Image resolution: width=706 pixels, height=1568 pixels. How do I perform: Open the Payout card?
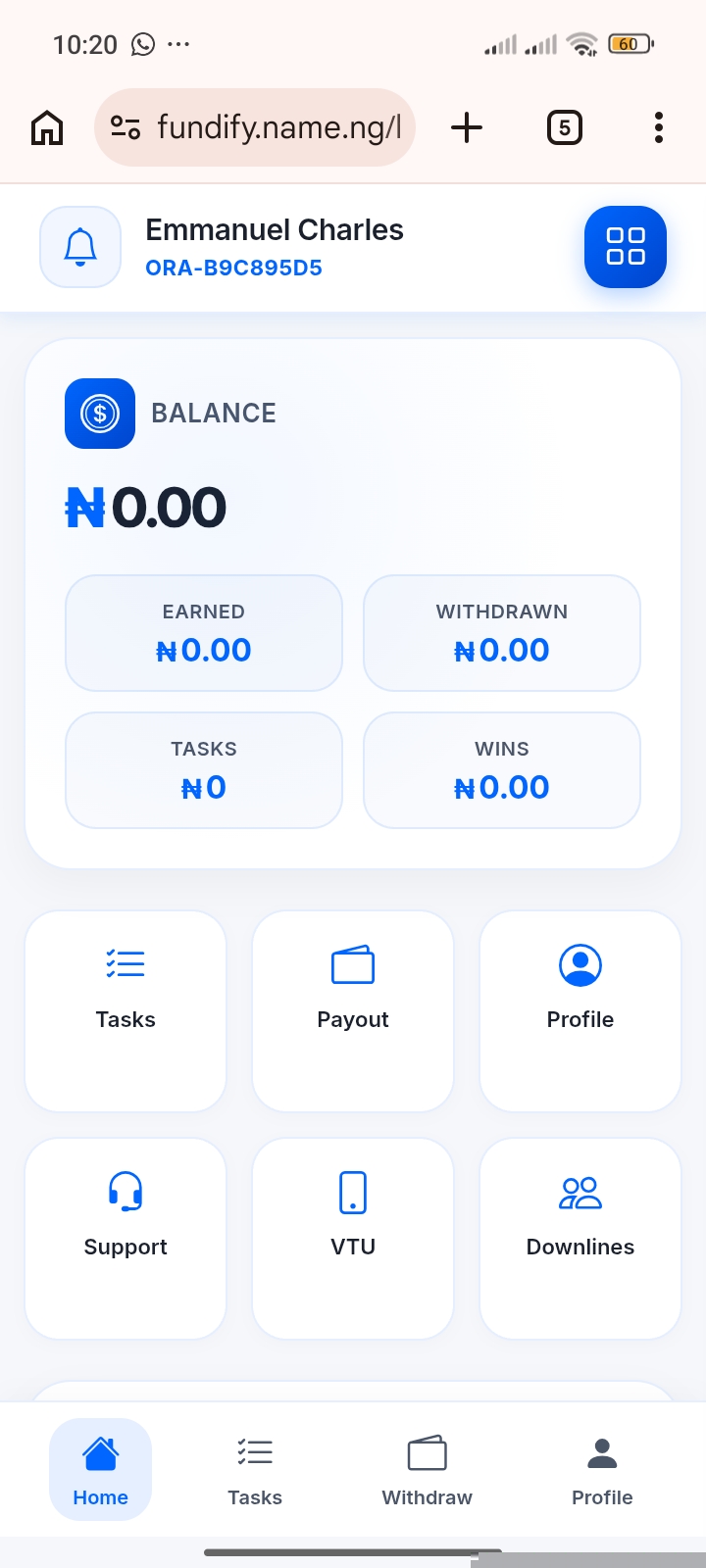point(353,1010)
